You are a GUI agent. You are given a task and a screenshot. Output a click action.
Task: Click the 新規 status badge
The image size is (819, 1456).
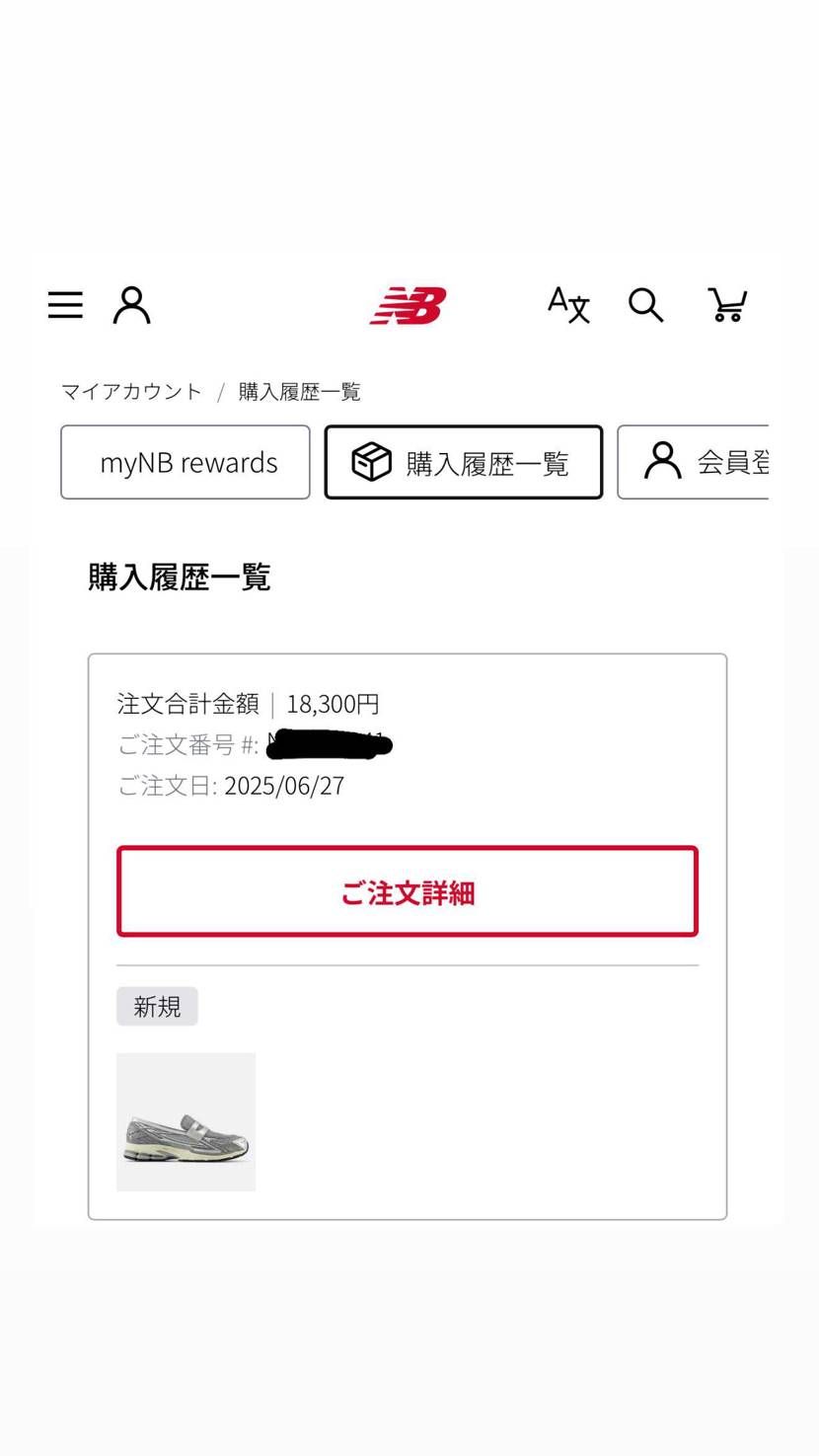click(x=156, y=1006)
